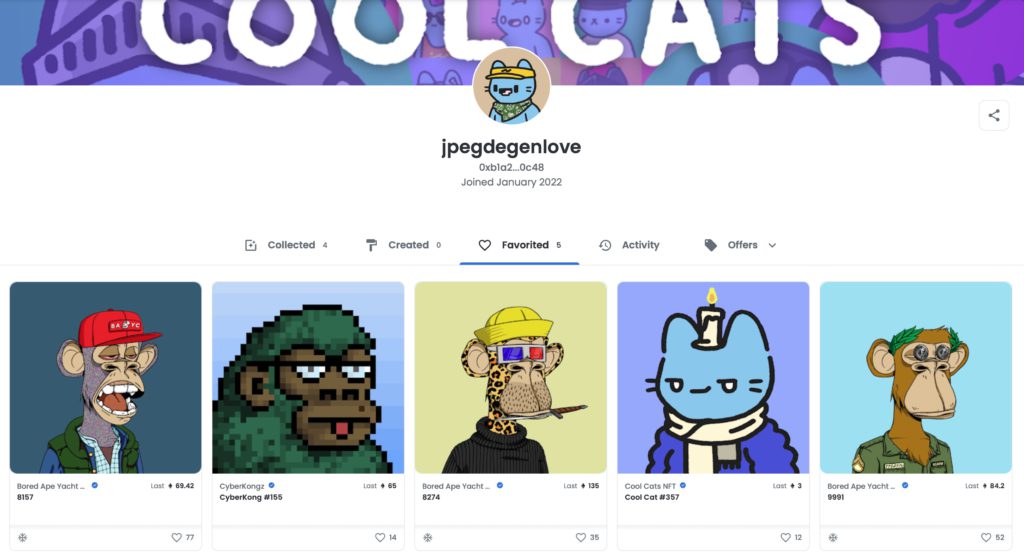Open CyberKong #155 card

pos(308,378)
